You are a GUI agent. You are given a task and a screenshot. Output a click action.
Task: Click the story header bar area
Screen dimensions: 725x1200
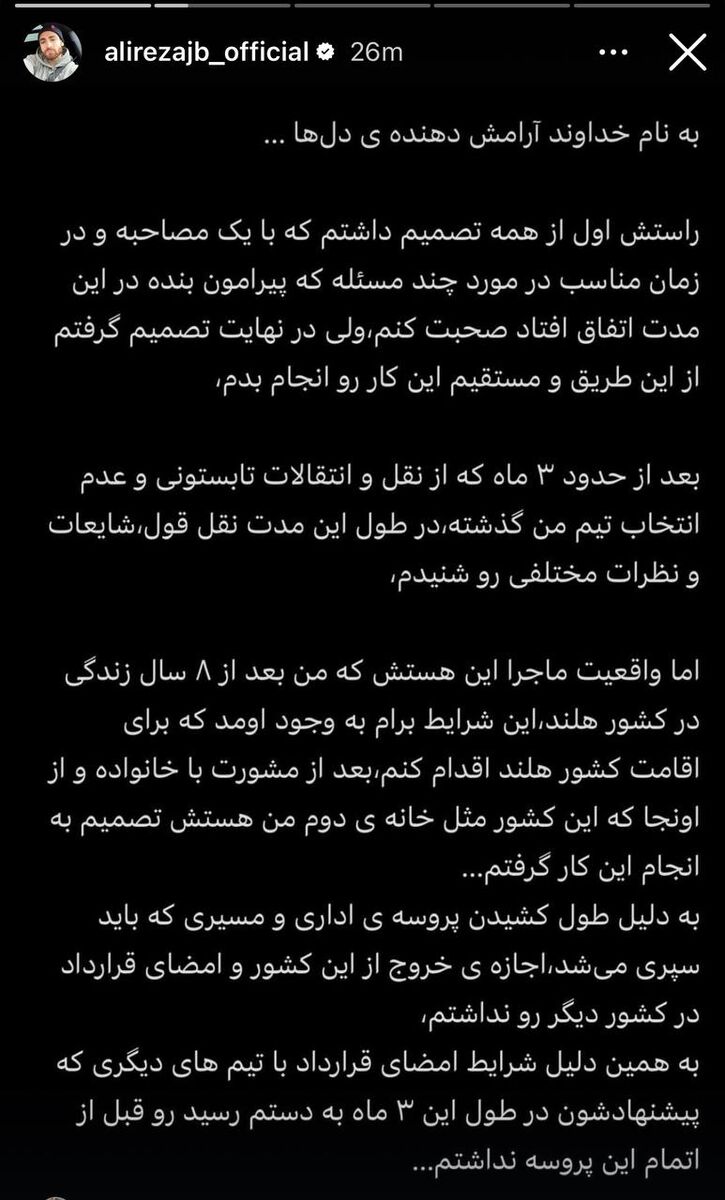(x=362, y=52)
